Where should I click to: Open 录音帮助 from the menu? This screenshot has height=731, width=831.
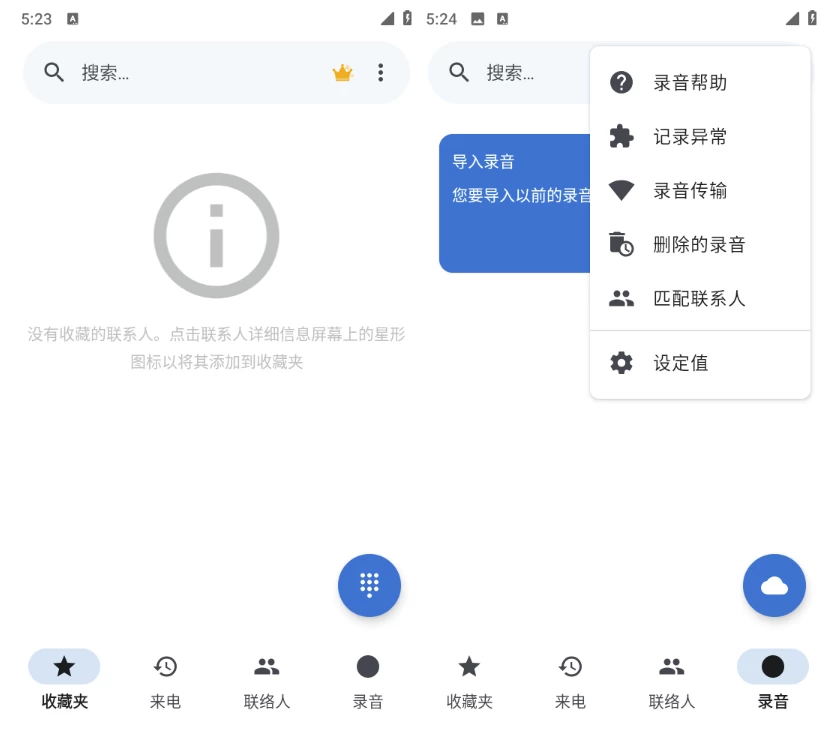[690, 83]
